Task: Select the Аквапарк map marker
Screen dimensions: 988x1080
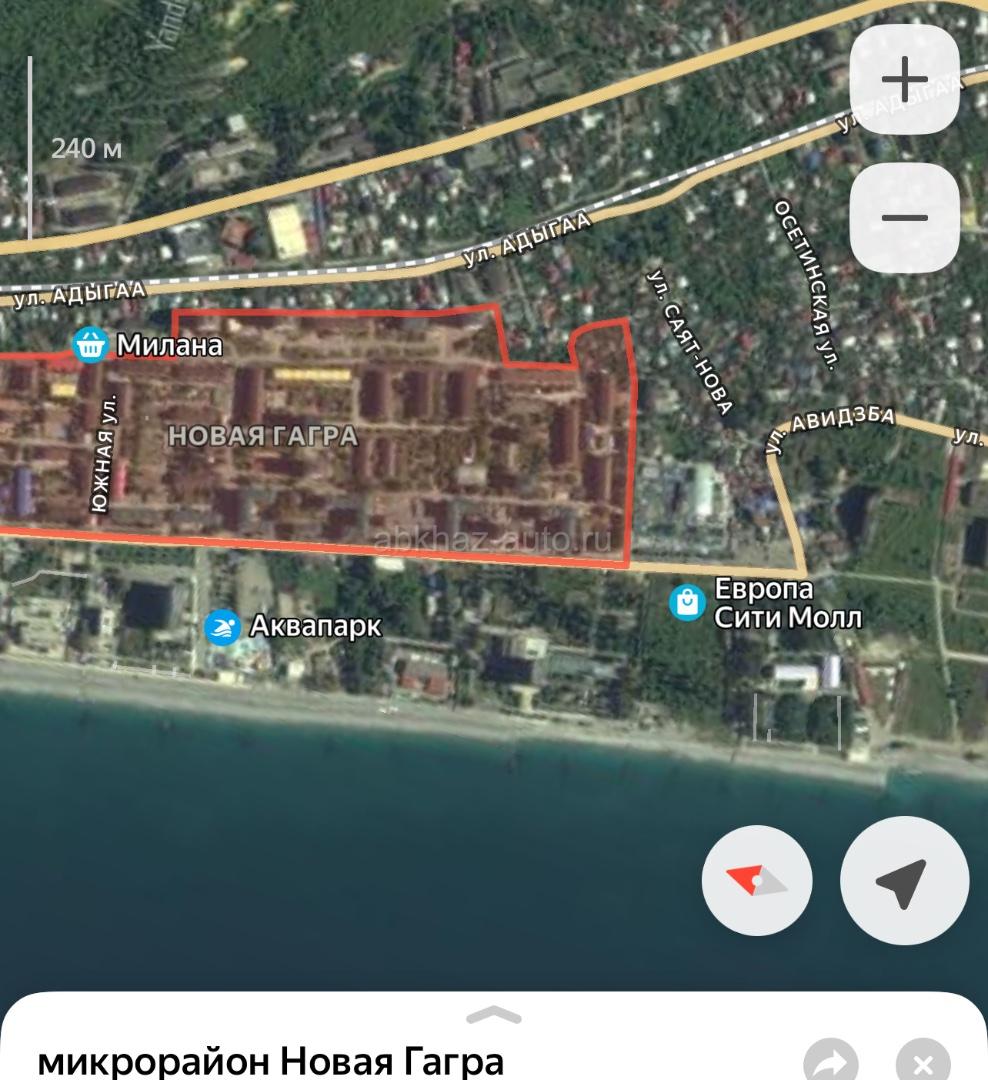Action: pyautogui.click(x=222, y=627)
